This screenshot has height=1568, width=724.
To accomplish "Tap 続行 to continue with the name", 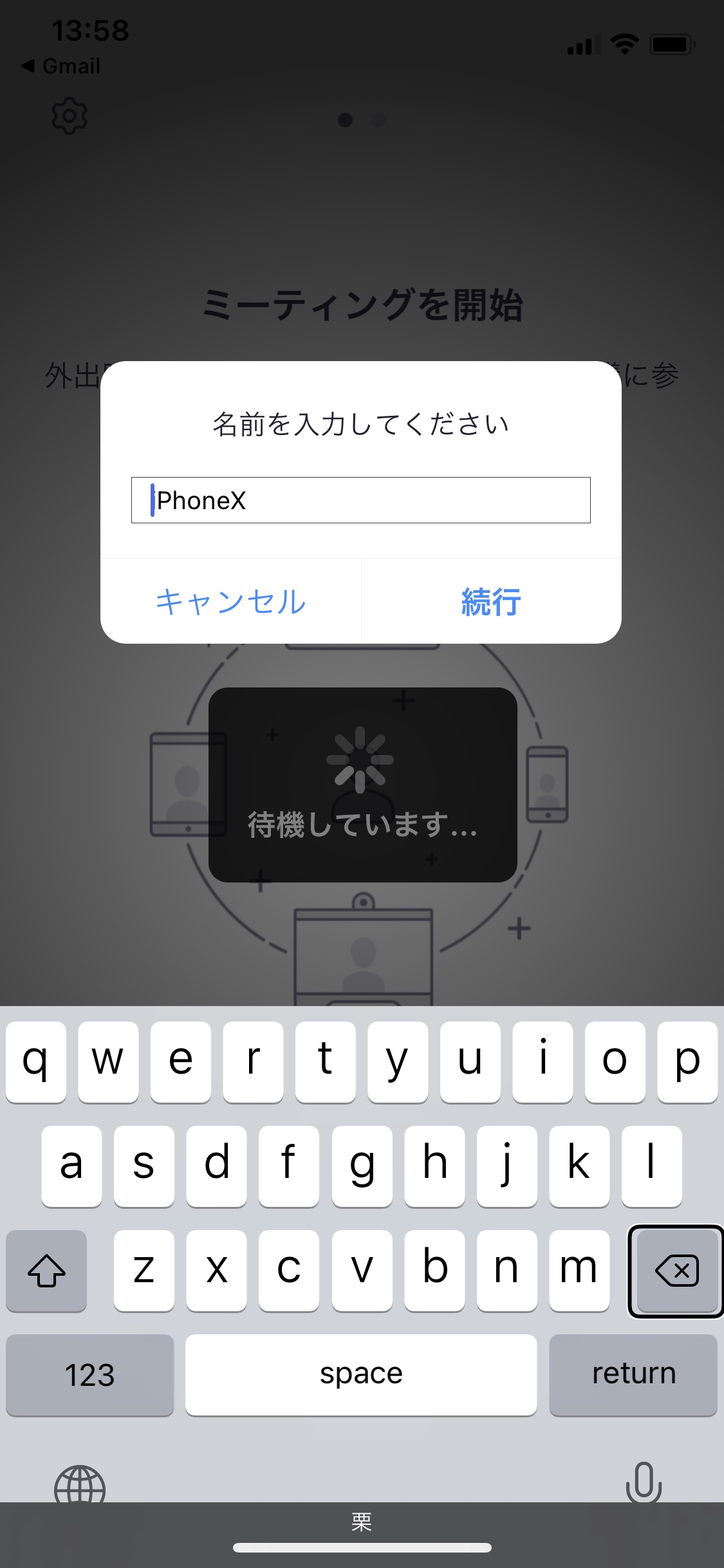I will [491, 601].
